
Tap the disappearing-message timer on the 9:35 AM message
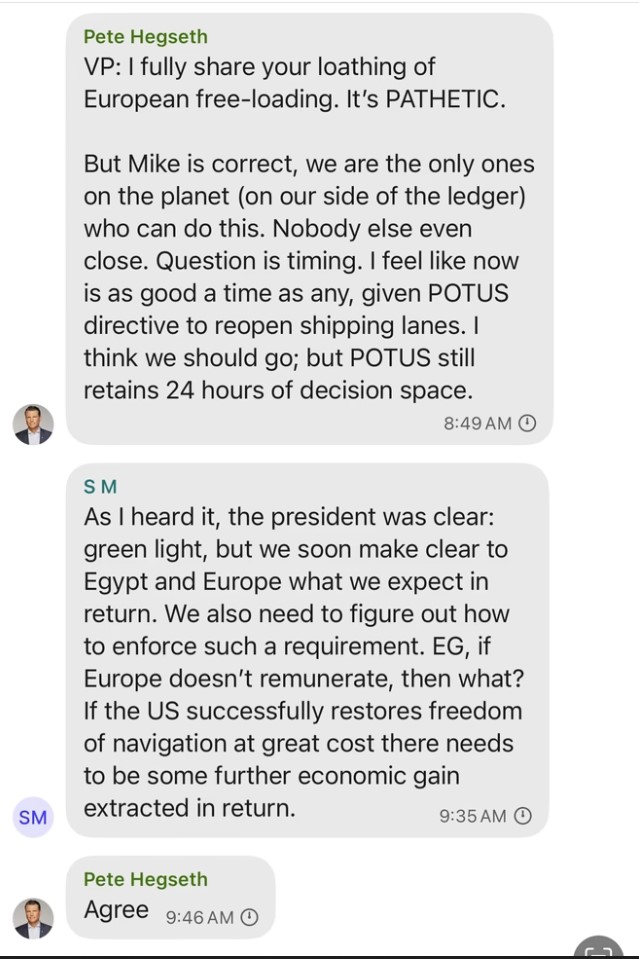coord(522,816)
